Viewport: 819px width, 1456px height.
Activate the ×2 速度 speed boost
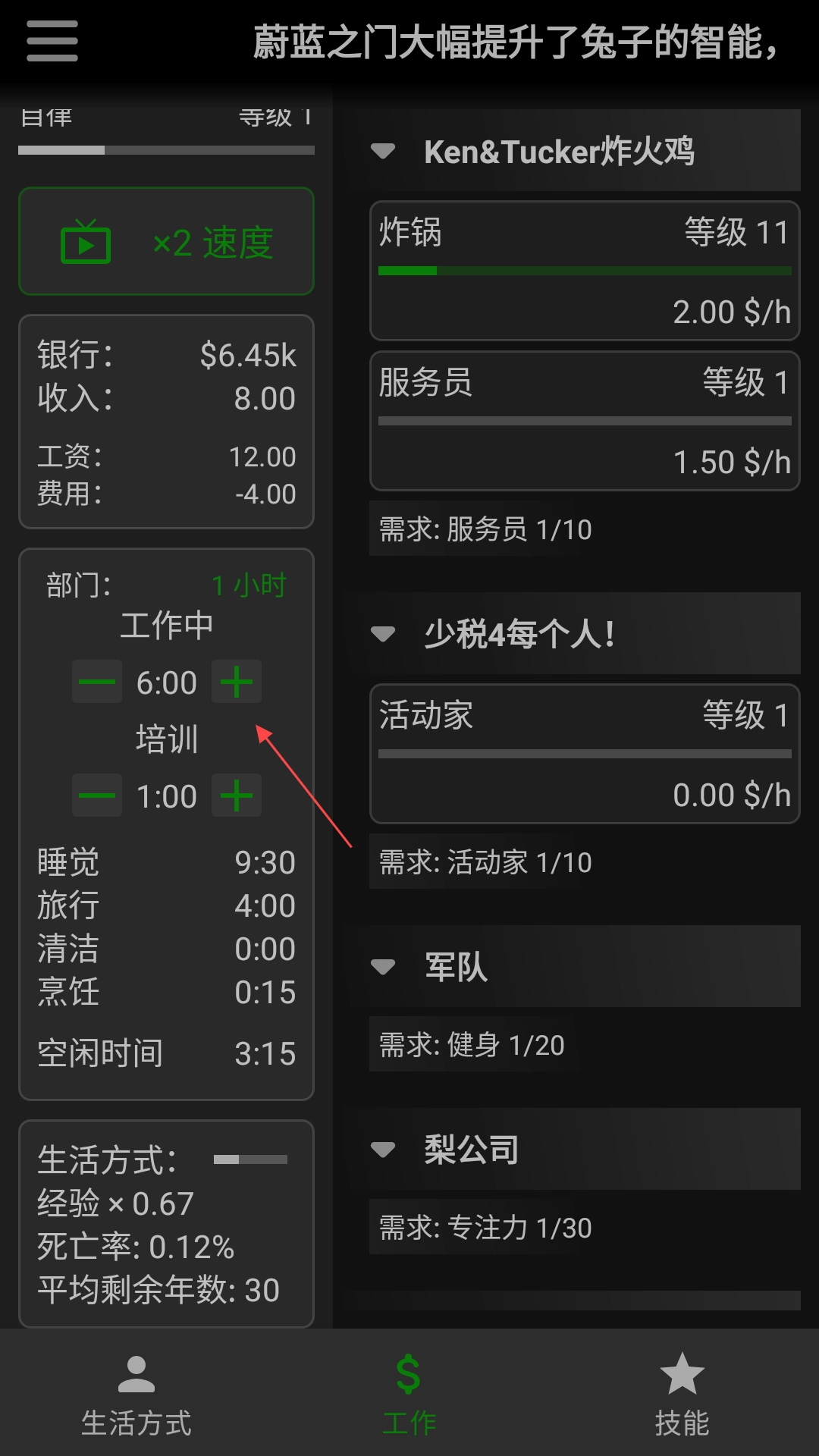pyautogui.click(x=166, y=241)
